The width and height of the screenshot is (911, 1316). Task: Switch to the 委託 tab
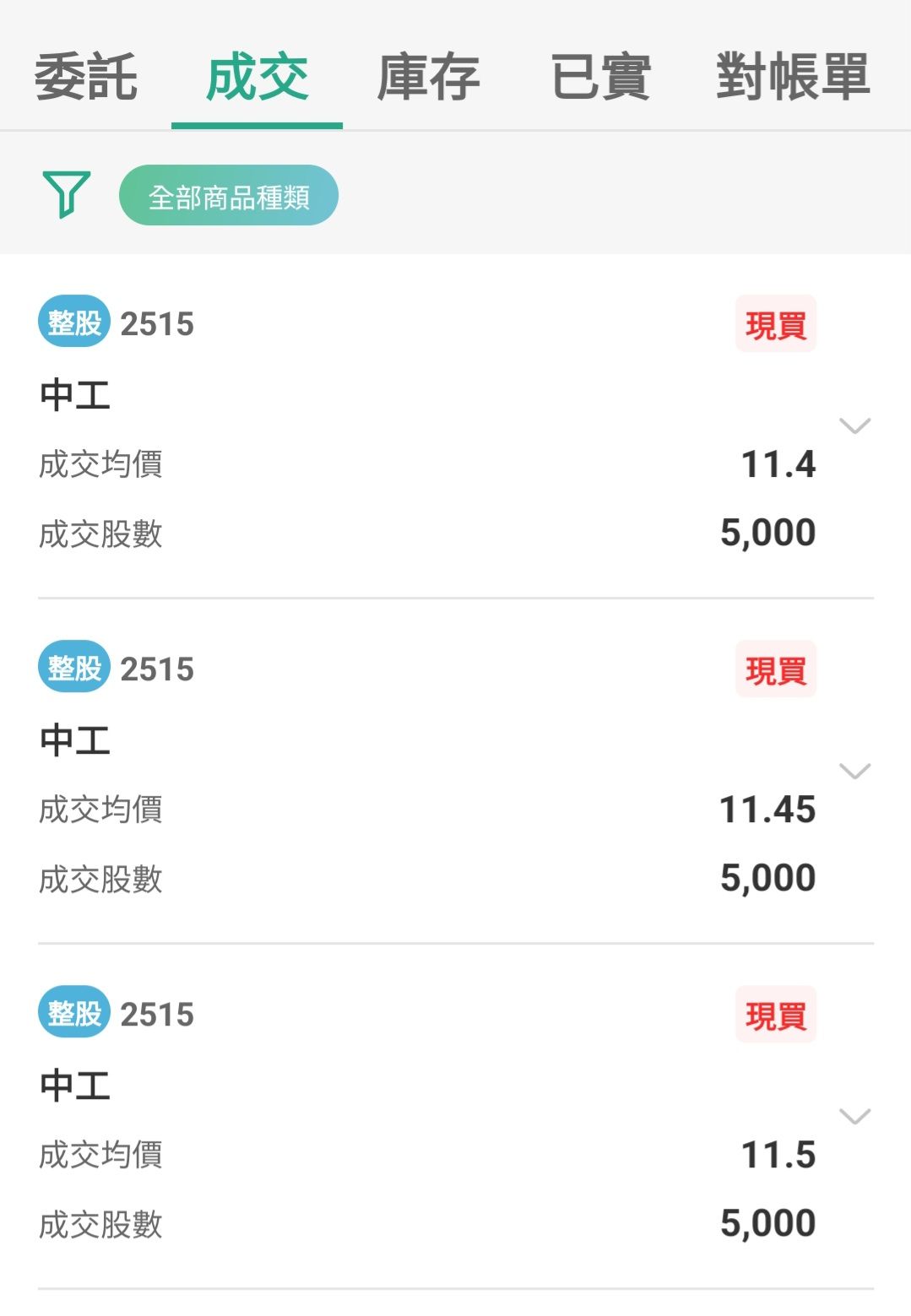coord(85,77)
